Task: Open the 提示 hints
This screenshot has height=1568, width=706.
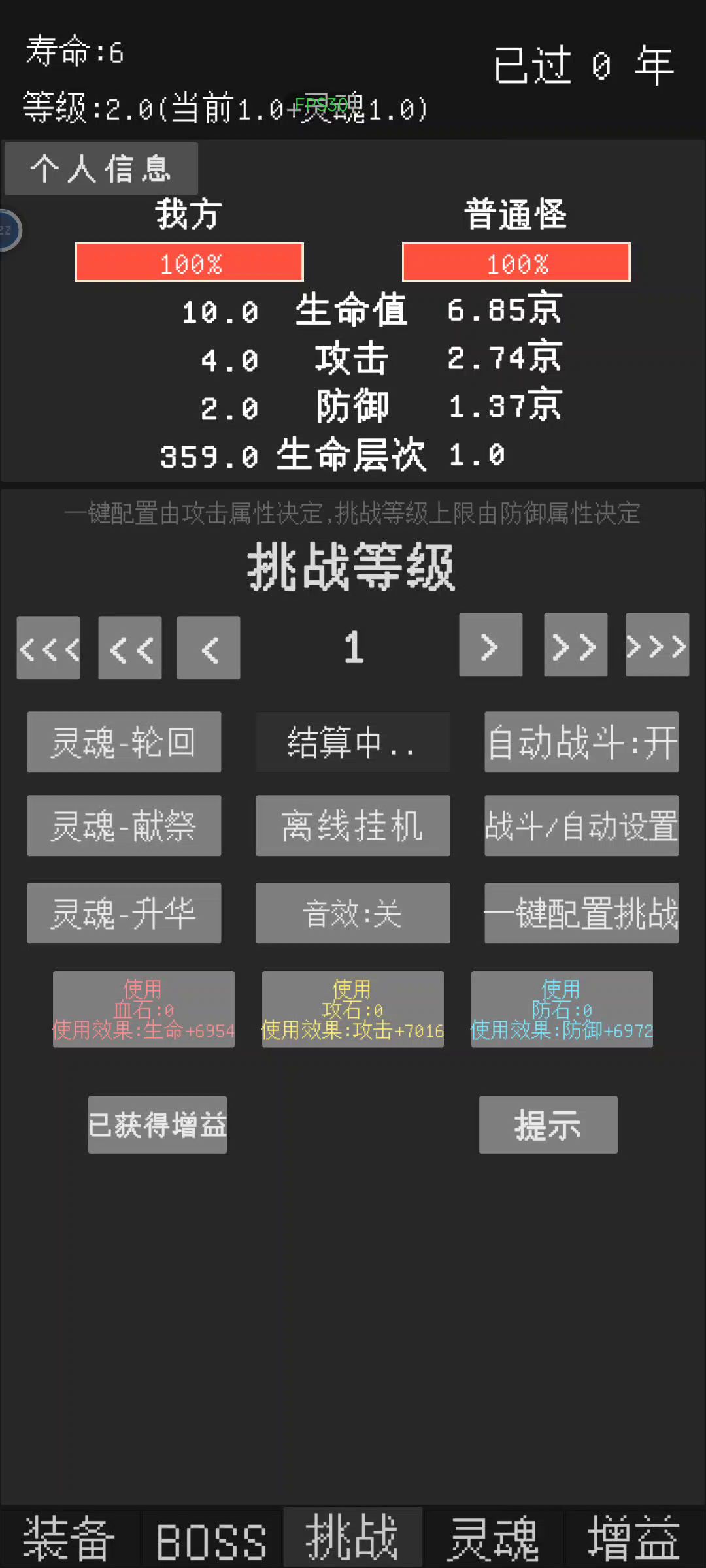Action: click(x=548, y=1125)
